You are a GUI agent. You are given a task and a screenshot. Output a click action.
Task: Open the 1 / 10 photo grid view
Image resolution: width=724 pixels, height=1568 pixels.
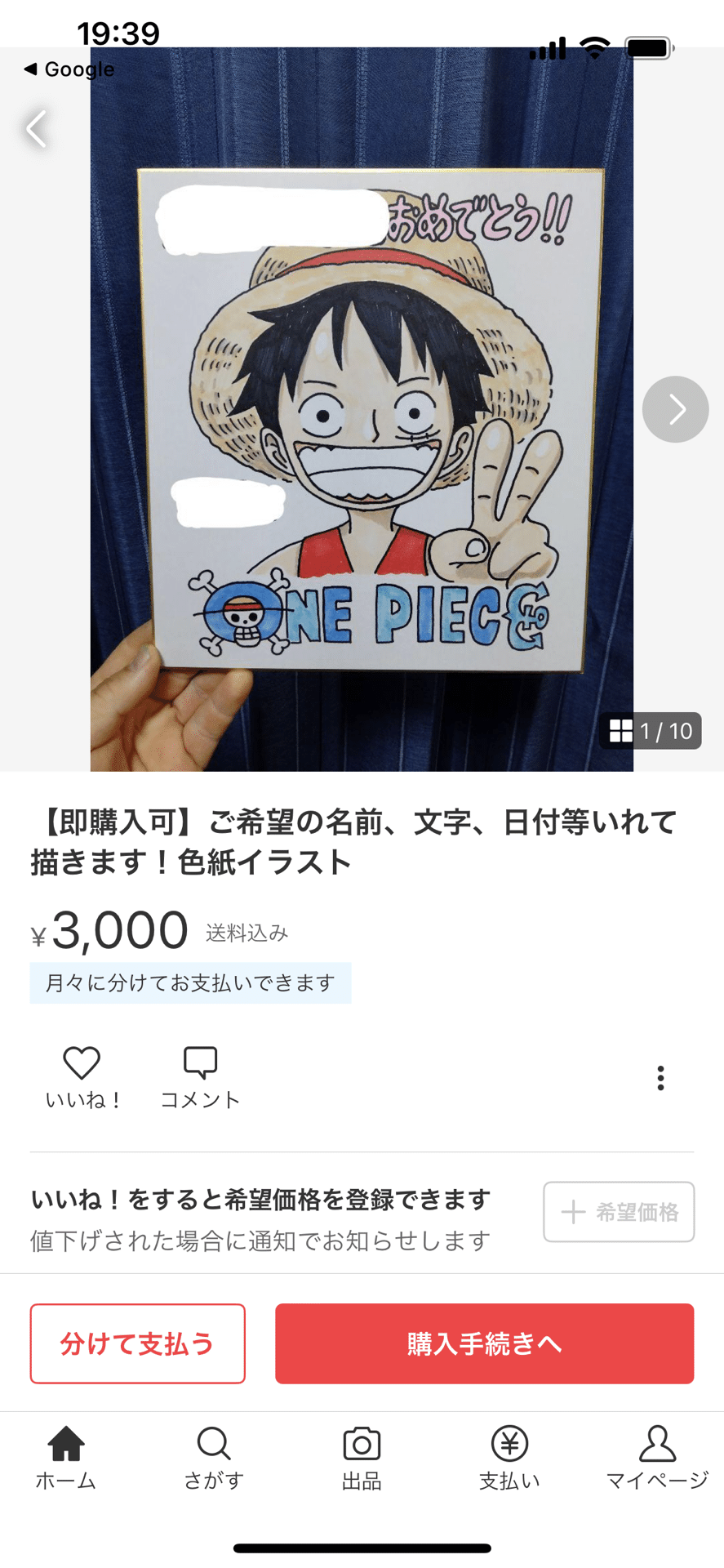tap(651, 731)
